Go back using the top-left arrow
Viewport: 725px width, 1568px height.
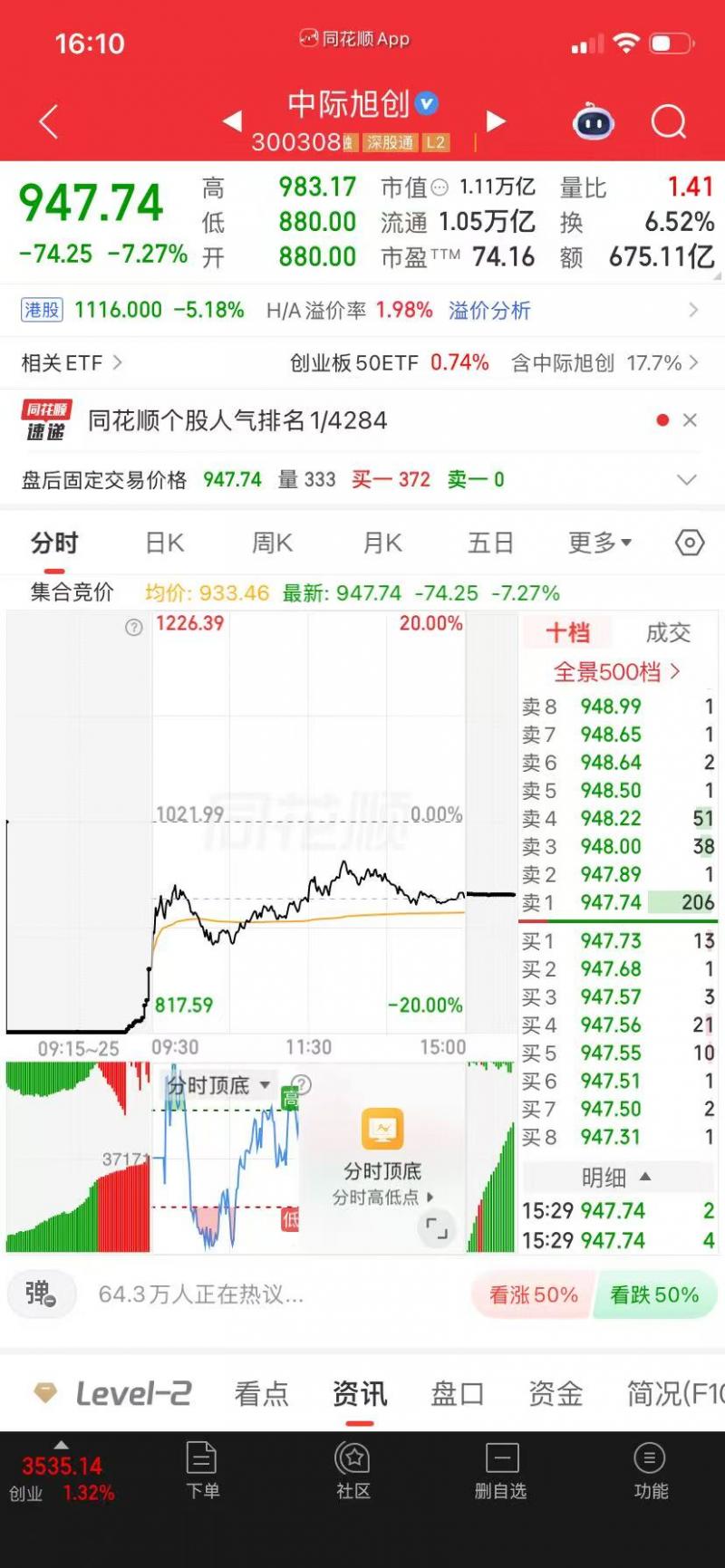coord(49,121)
